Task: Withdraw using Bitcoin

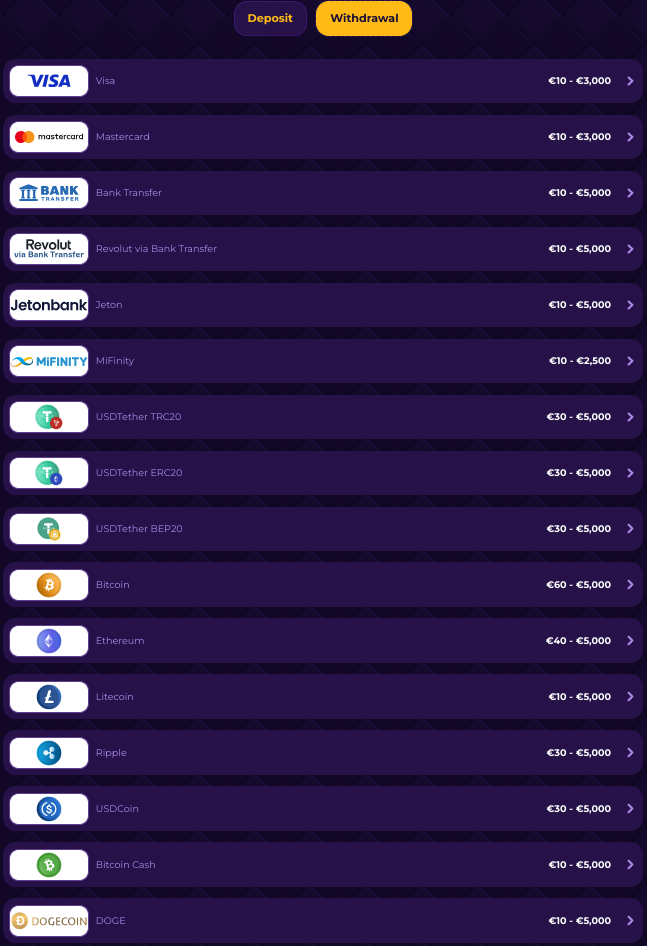Action: tap(323, 585)
